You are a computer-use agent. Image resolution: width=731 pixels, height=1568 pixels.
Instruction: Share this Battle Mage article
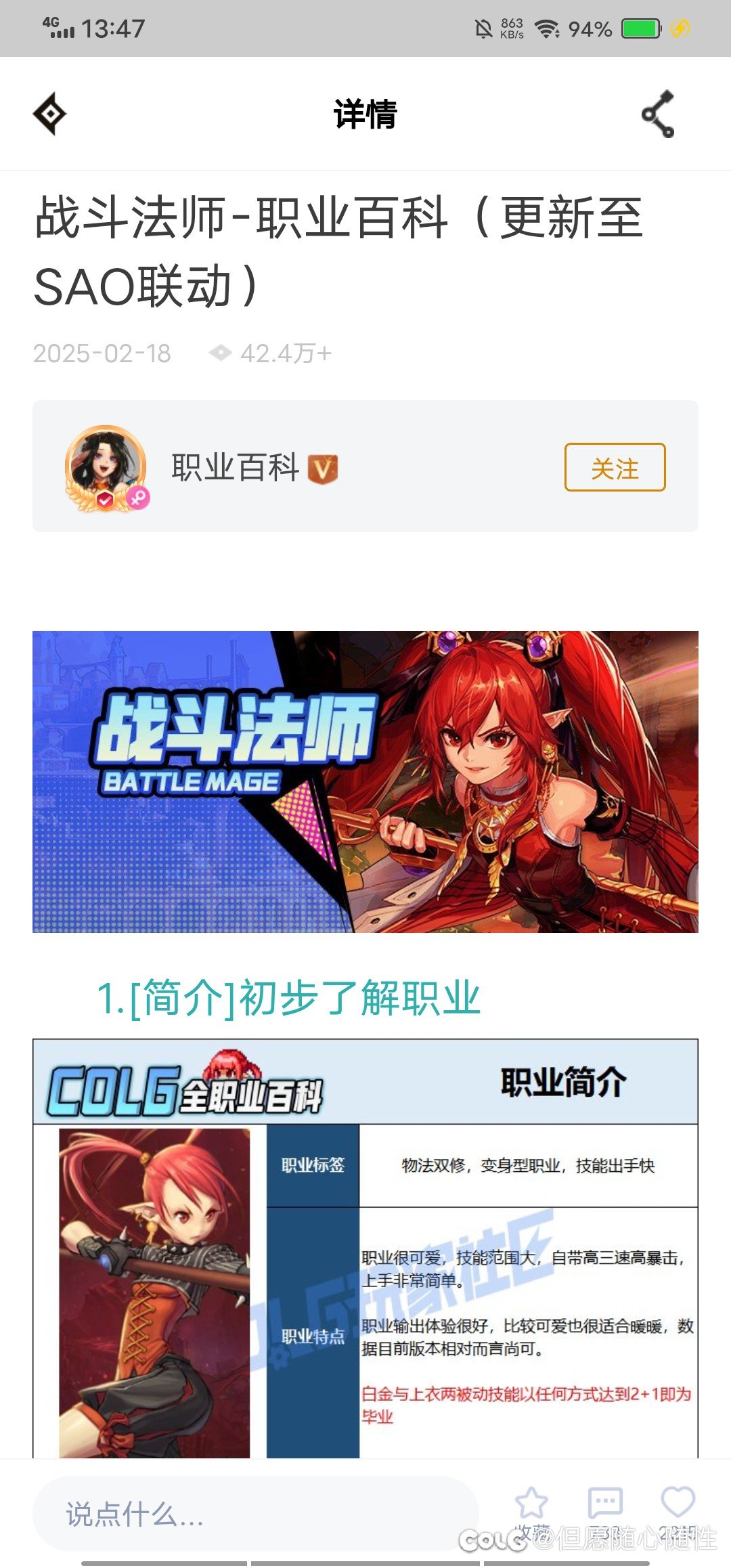click(658, 114)
